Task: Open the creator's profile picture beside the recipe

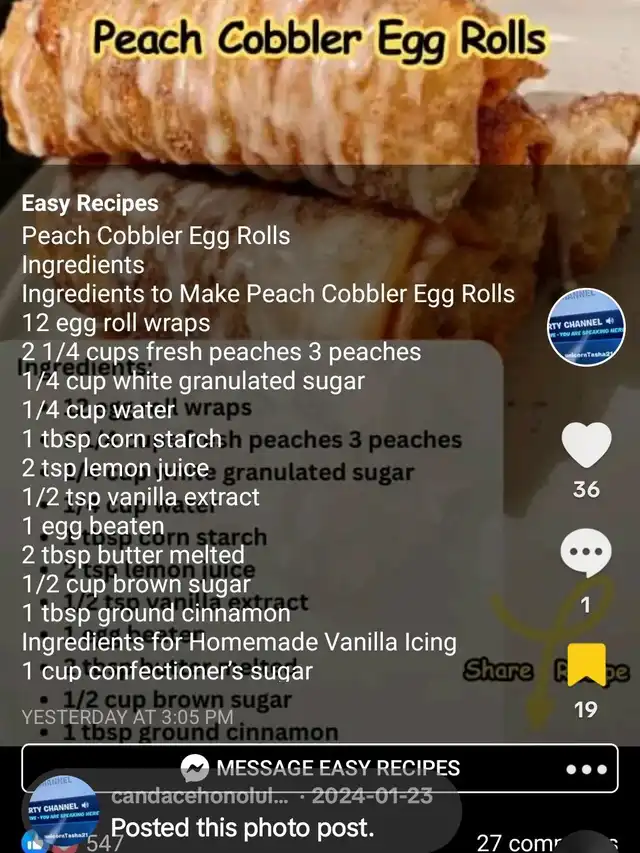Action: click(x=586, y=327)
